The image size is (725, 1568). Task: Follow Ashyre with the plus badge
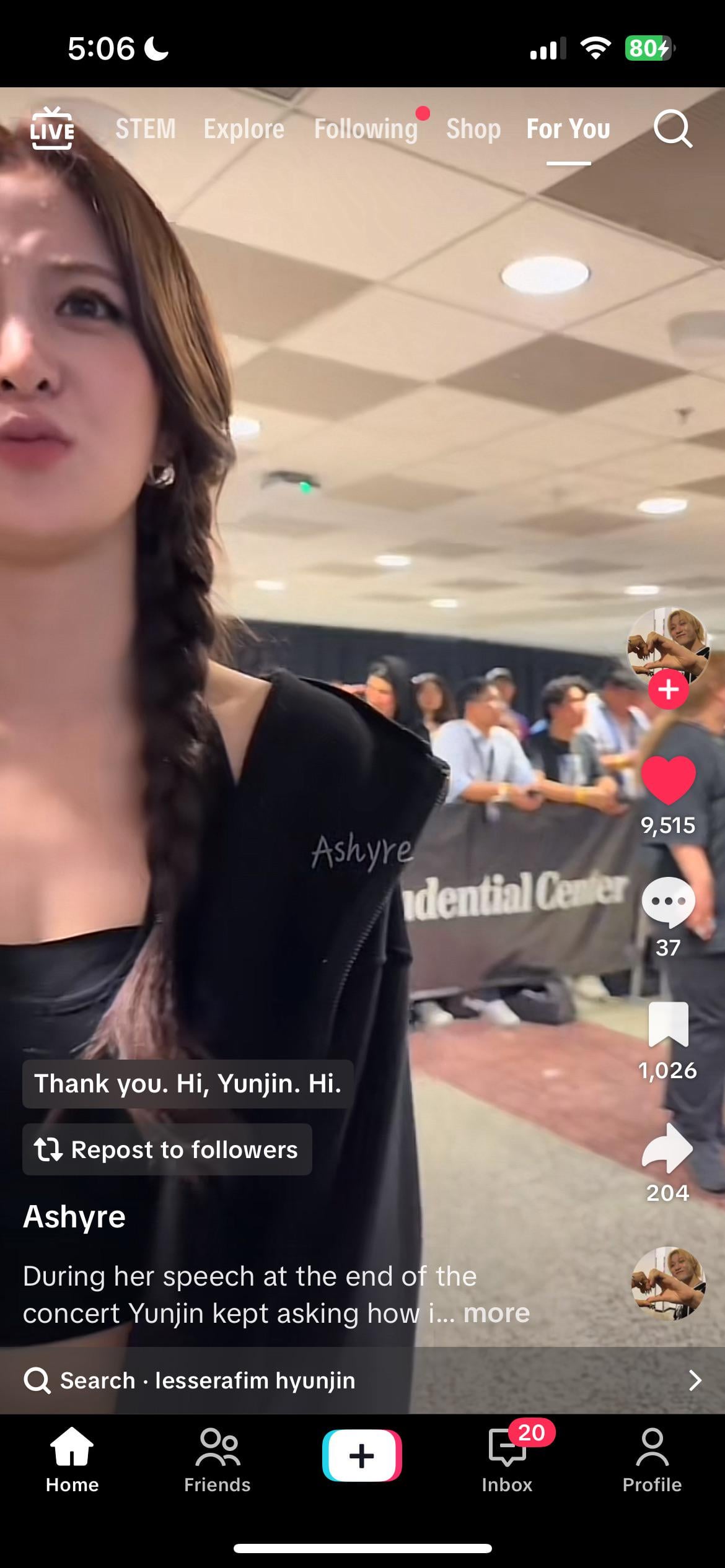coord(668,689)
